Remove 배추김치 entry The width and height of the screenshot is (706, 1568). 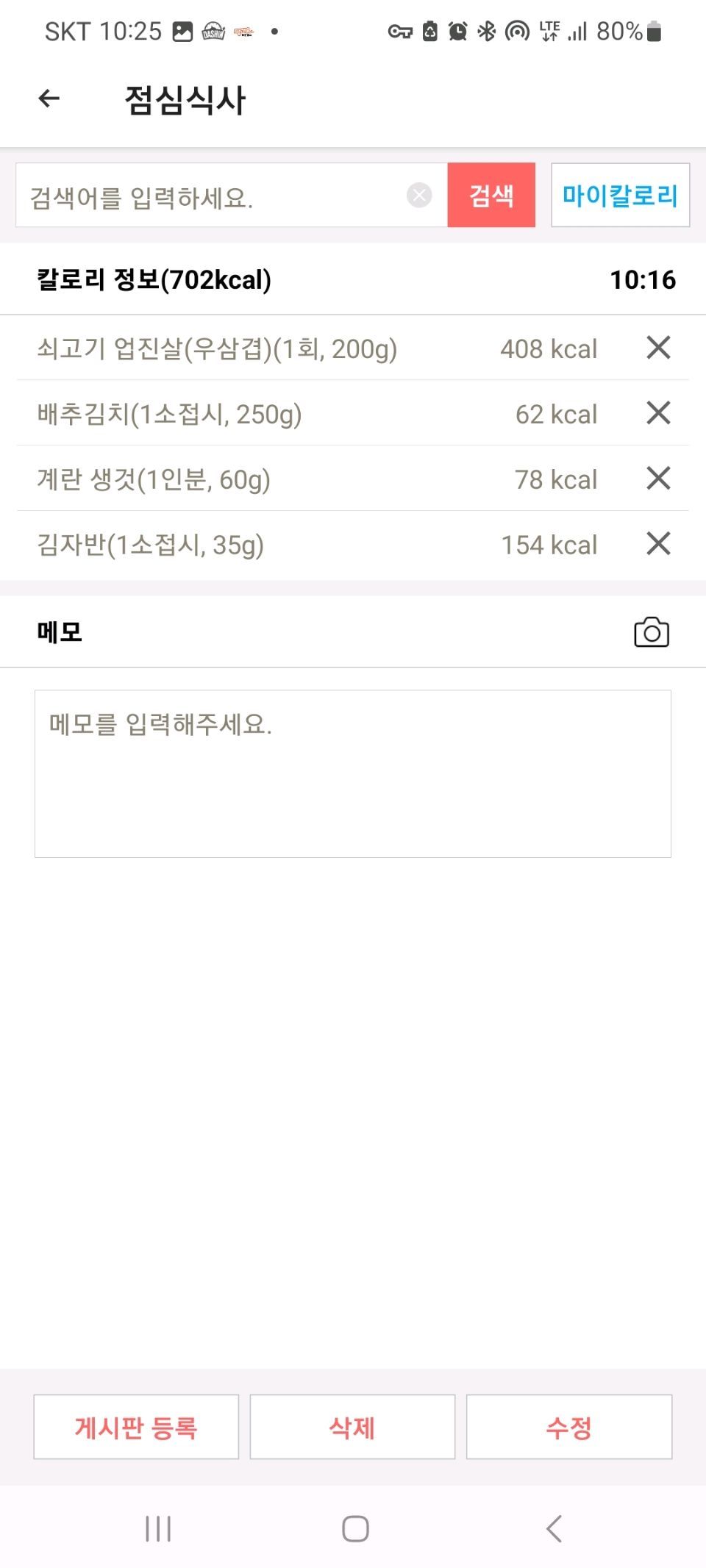[x=658, y=413]
